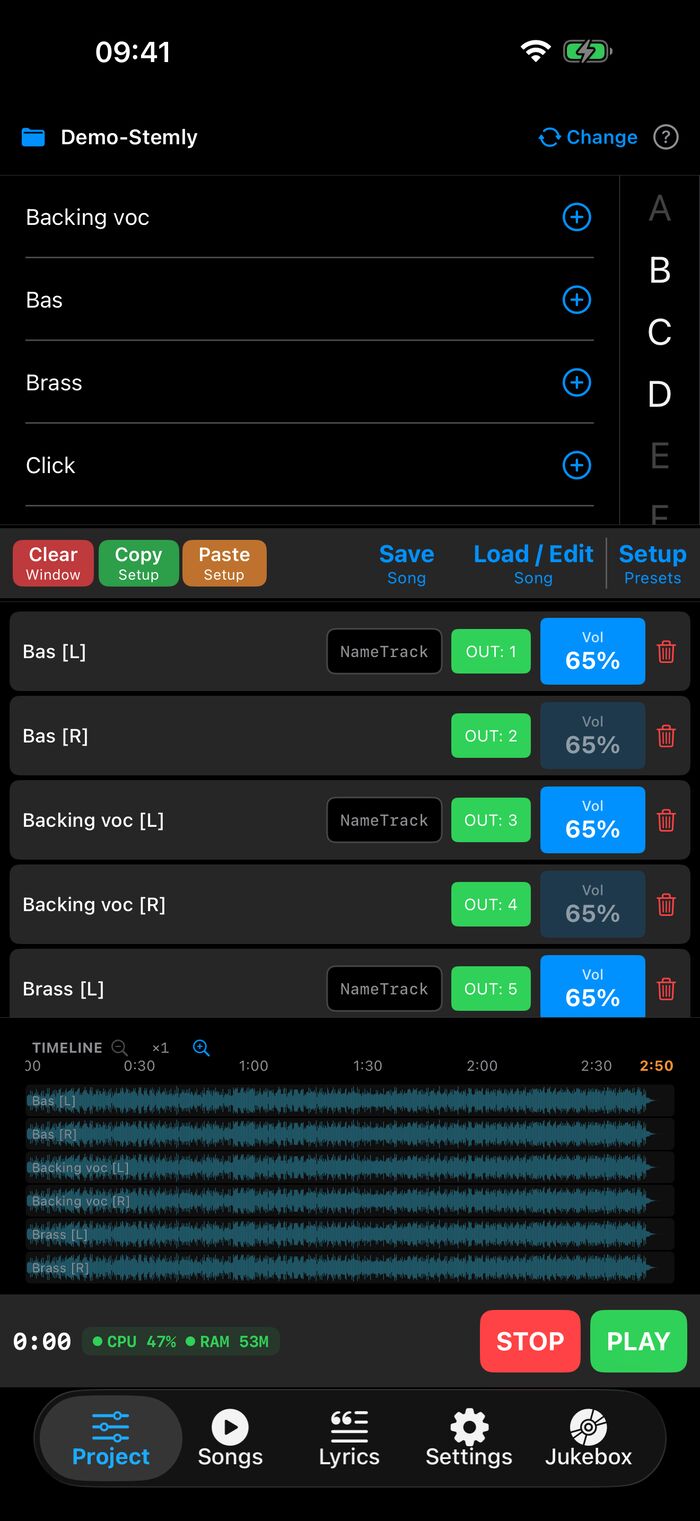700x1521 pixels.
Task: Switch to the Lyrics tab
Action: [349, 1438]
